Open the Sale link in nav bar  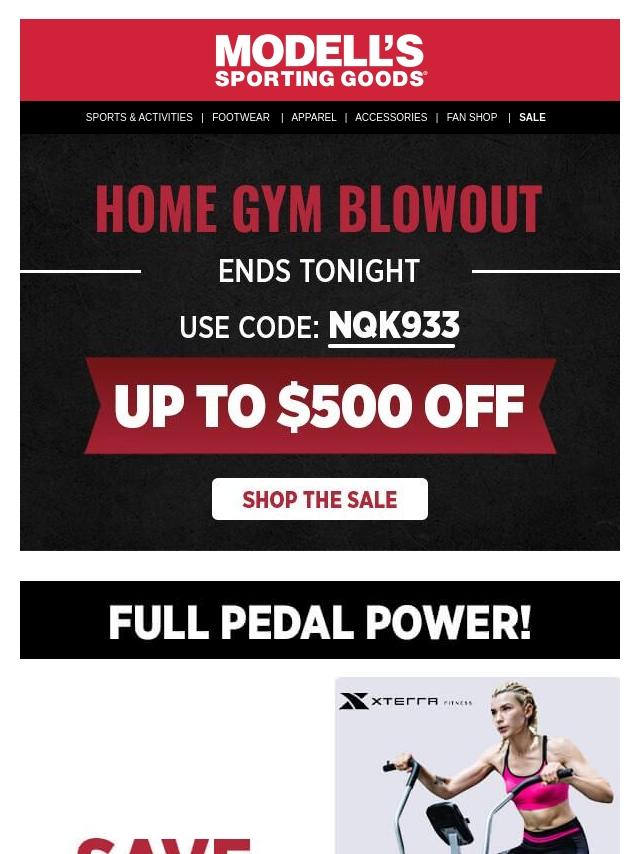[532, 118]
